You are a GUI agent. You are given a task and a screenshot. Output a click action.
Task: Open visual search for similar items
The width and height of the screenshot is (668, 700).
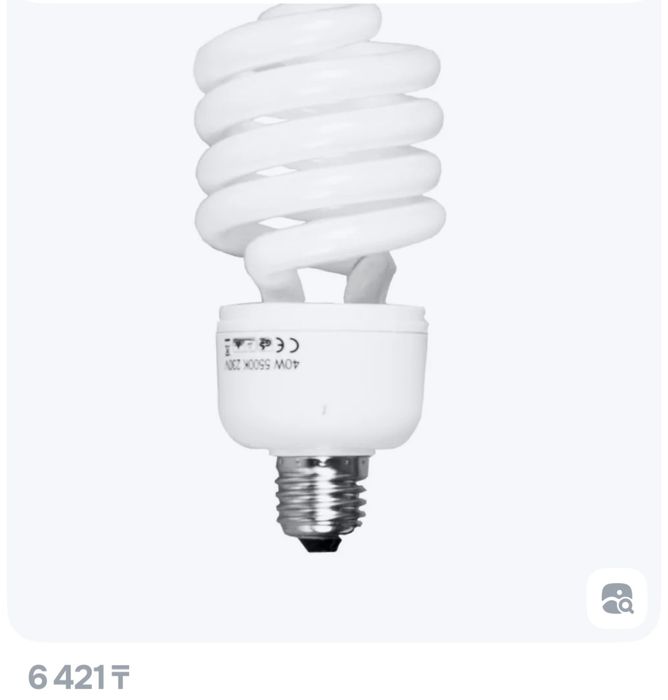616,598
